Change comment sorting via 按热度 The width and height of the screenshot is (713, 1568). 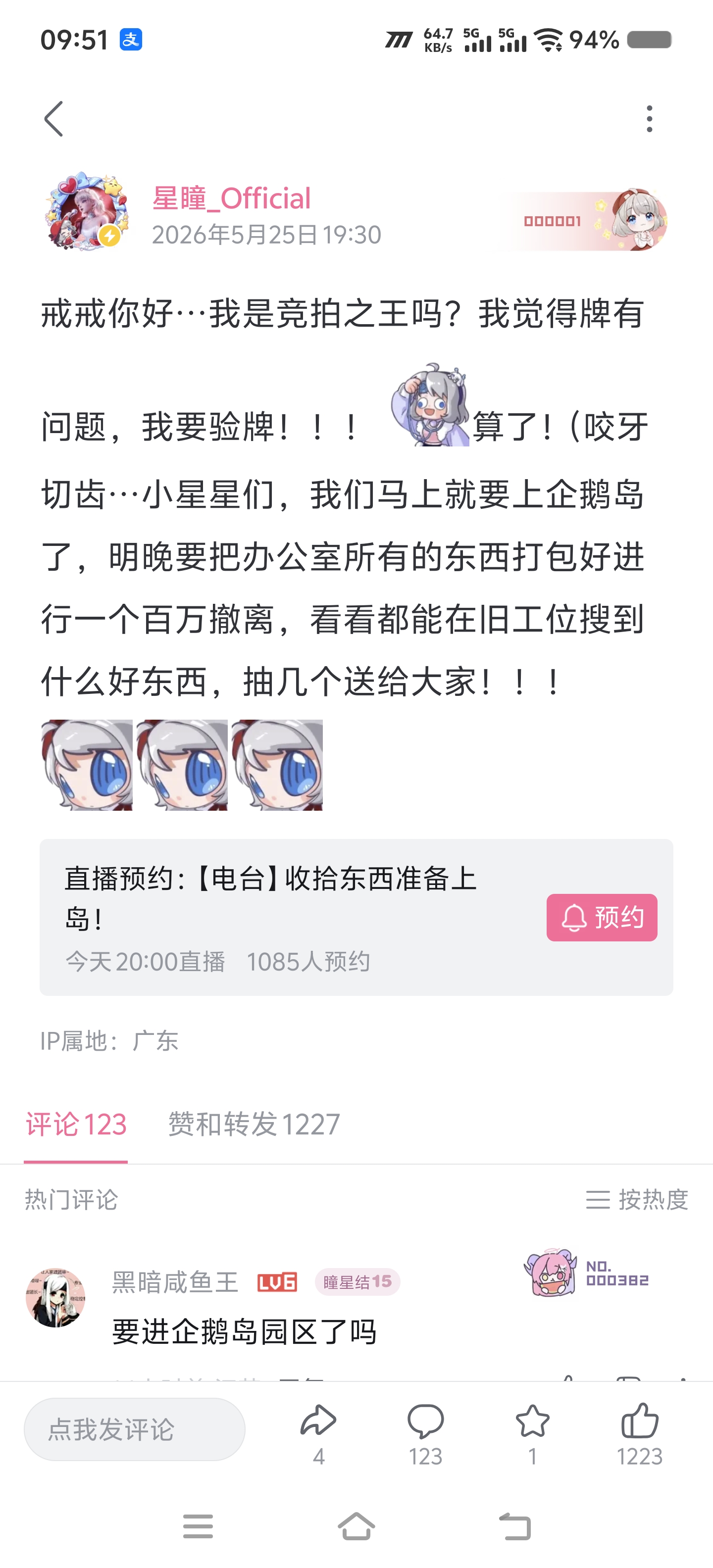click(x=637, y=1199)
